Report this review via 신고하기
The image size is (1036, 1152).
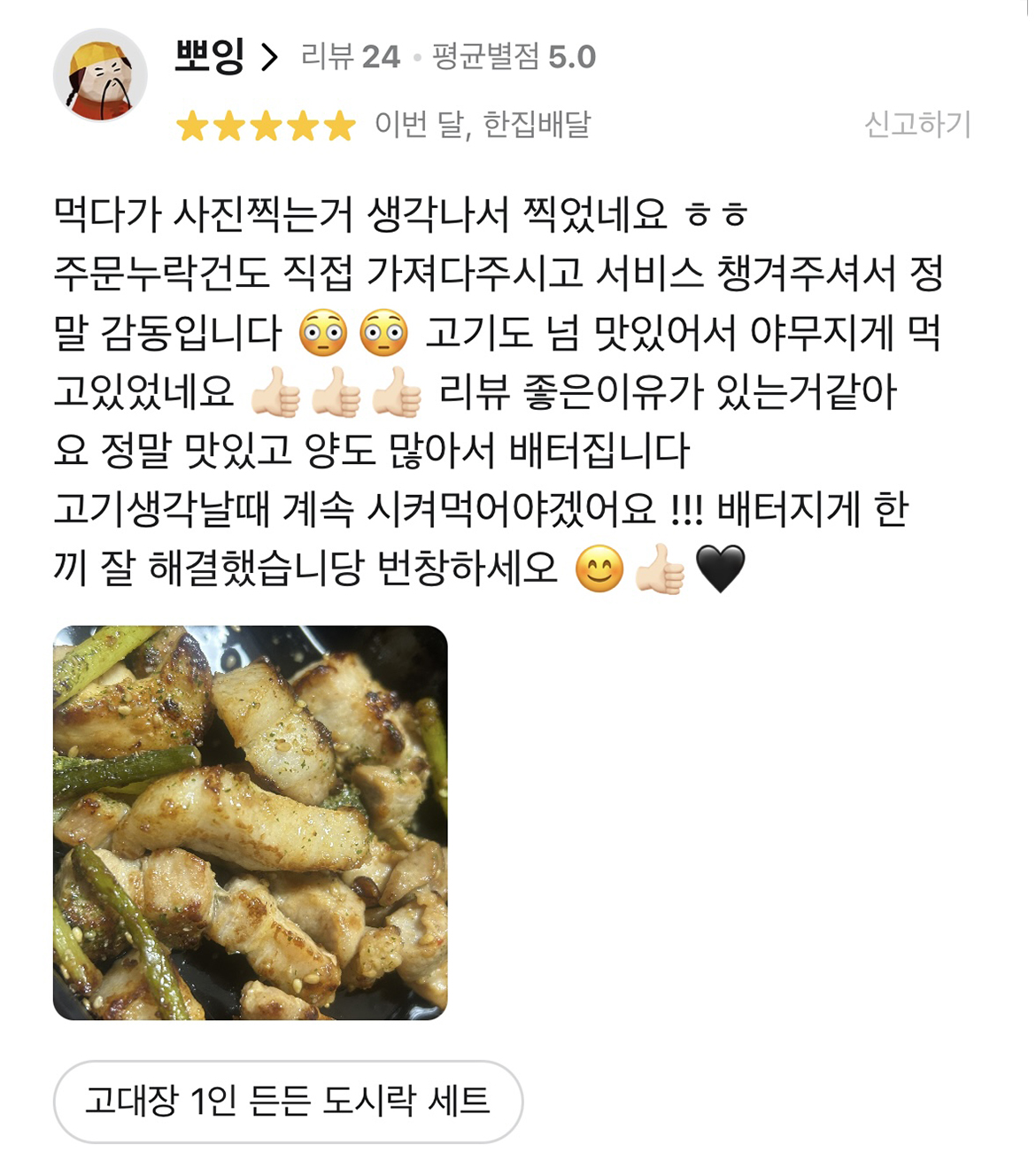click(x=917, y=124)
